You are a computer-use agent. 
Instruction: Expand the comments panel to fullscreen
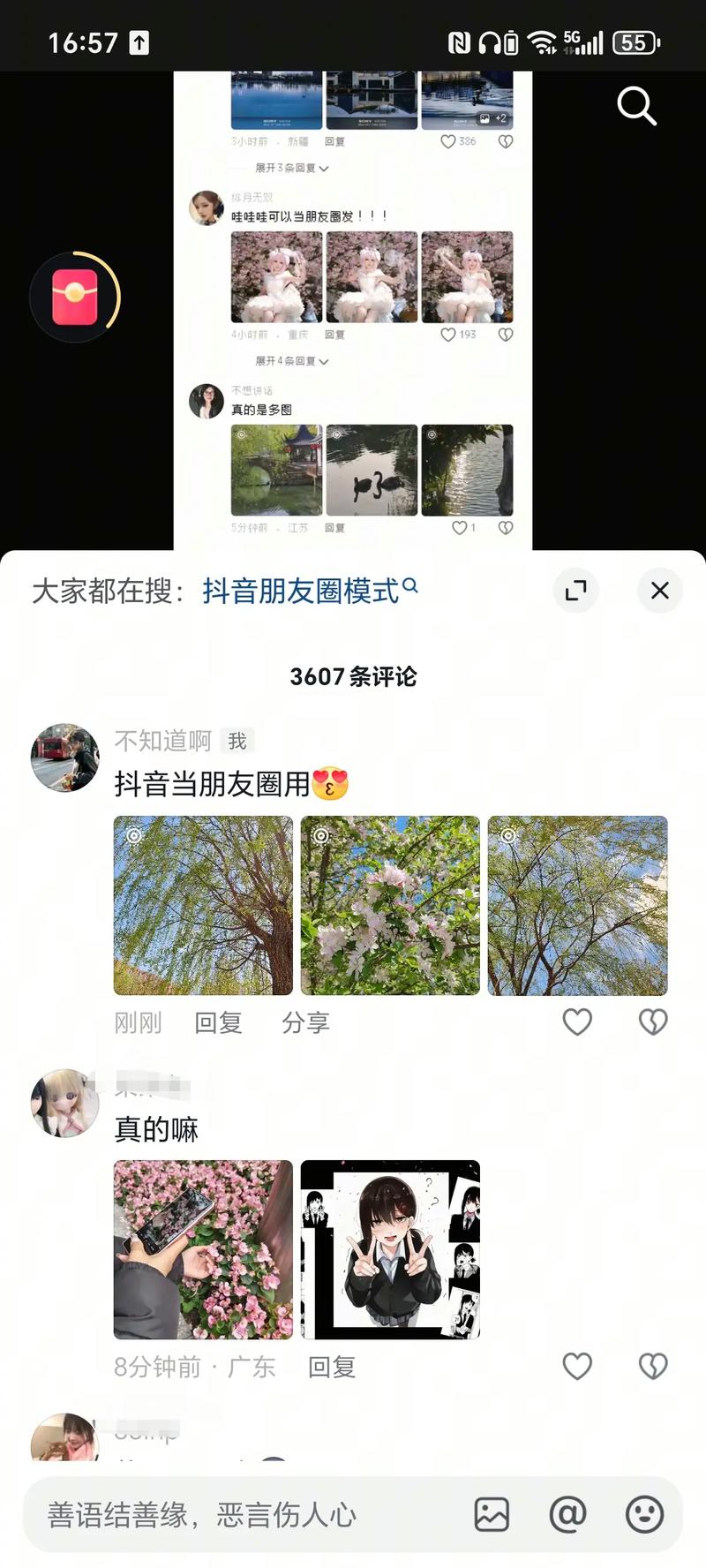pos(575,591)
